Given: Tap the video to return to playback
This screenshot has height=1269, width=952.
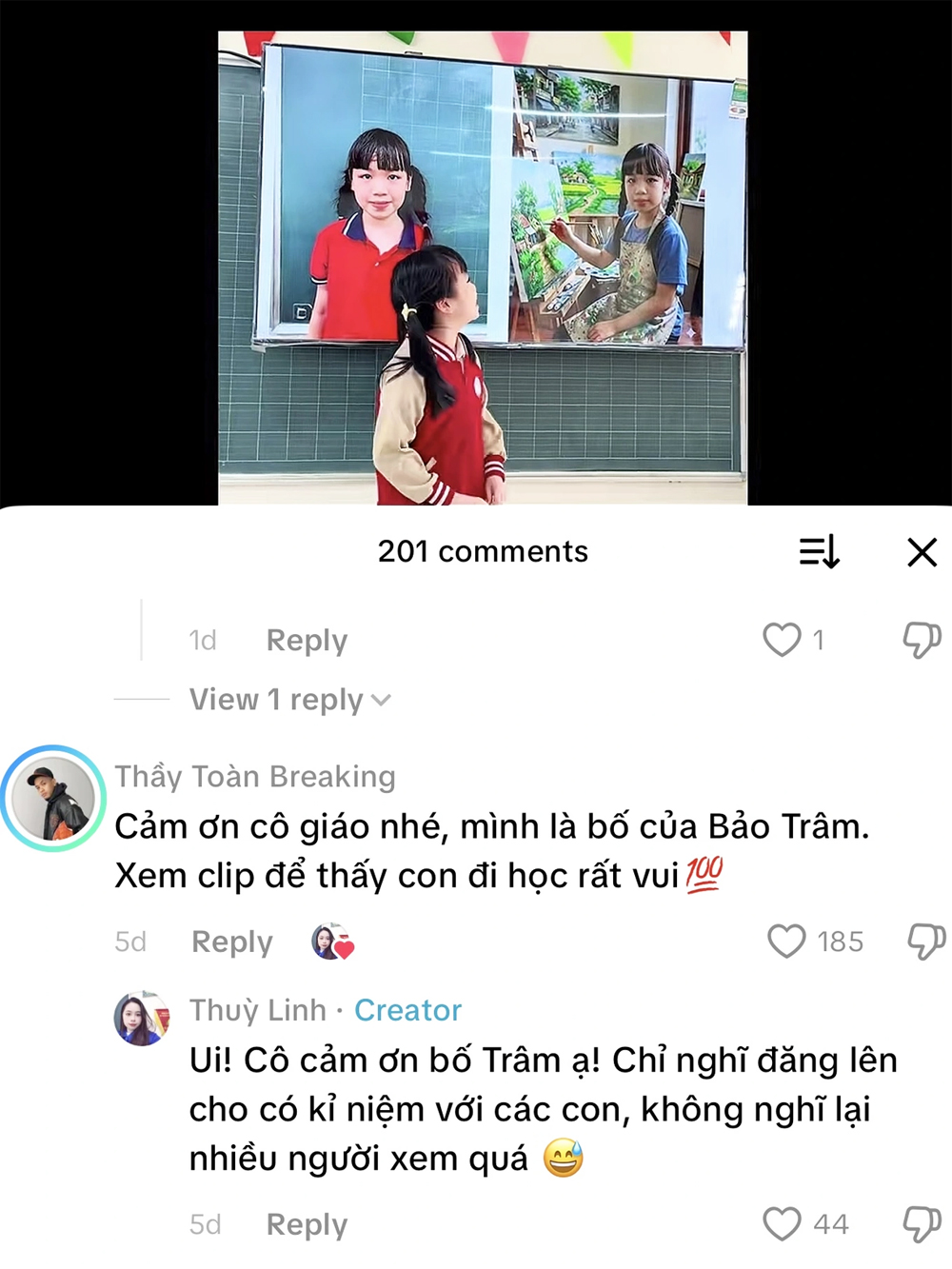Looking at the screenshot, I should [483, 267].
